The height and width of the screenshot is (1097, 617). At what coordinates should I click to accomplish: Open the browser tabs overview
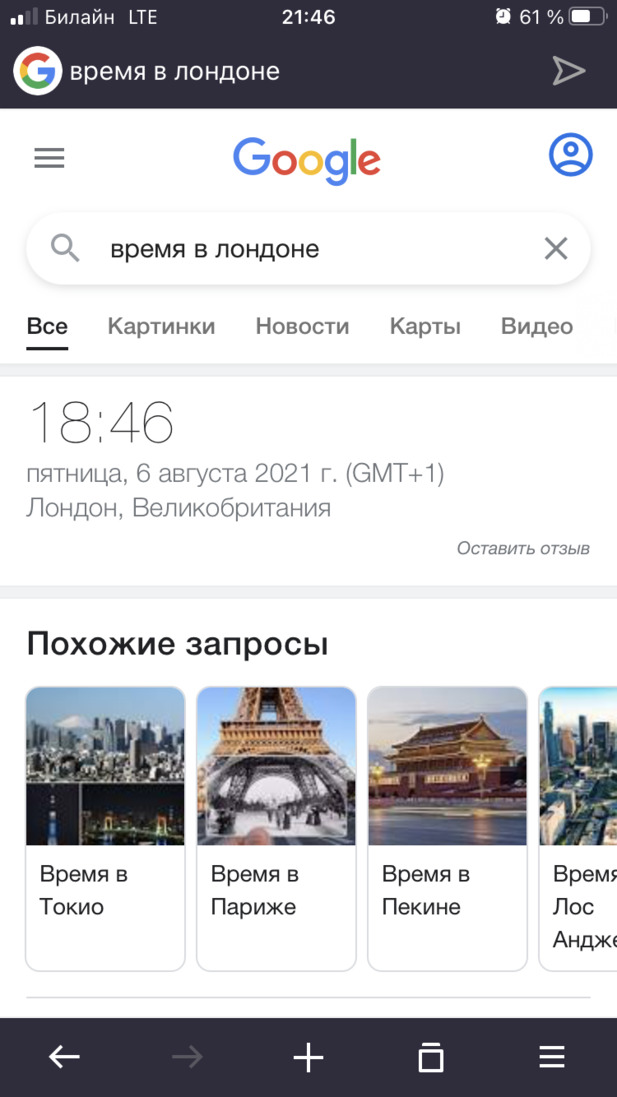(430, 1057)
